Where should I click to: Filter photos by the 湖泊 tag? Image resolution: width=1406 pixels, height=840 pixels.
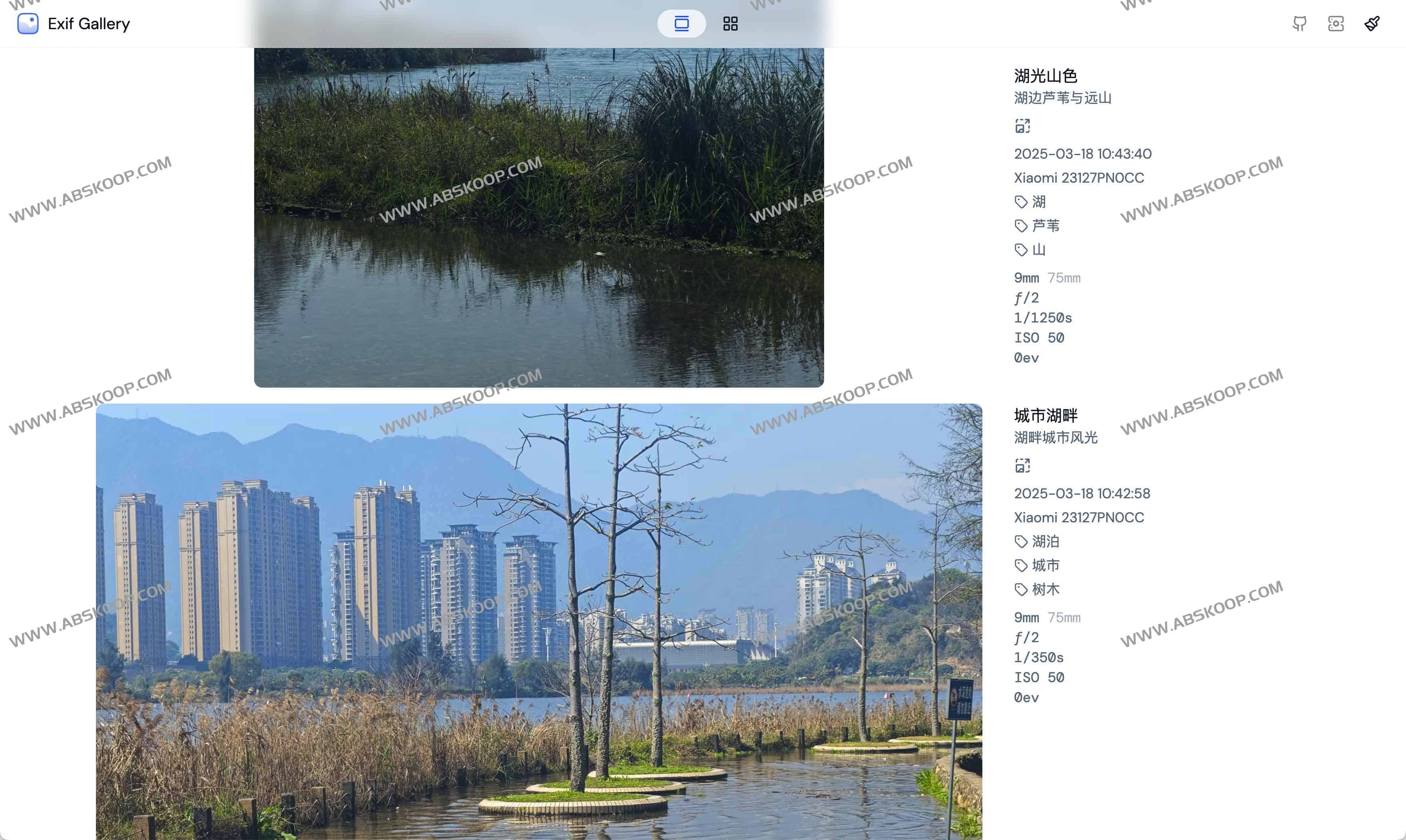click(x=1045, y=542)
